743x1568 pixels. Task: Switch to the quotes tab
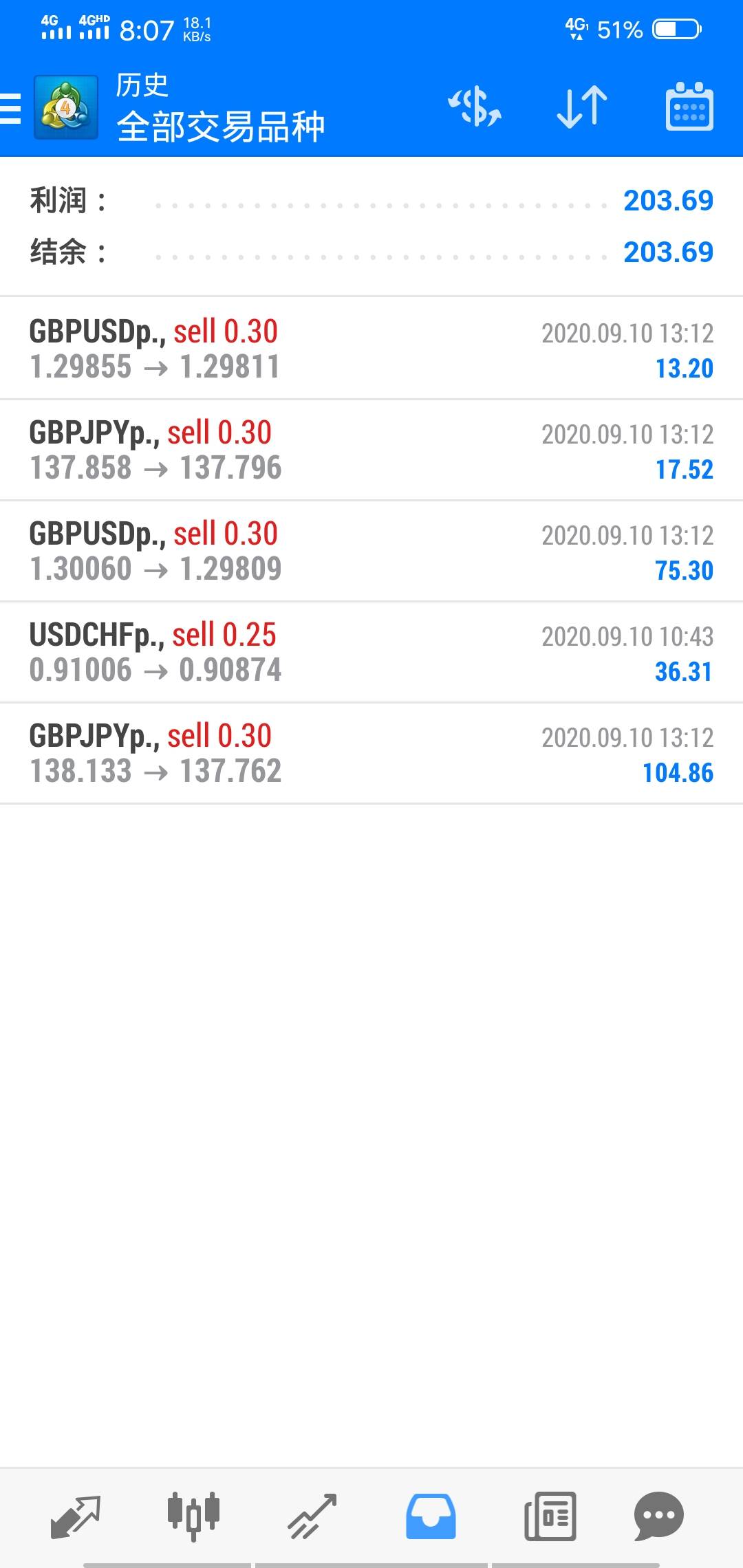(x=76, y=1516)
